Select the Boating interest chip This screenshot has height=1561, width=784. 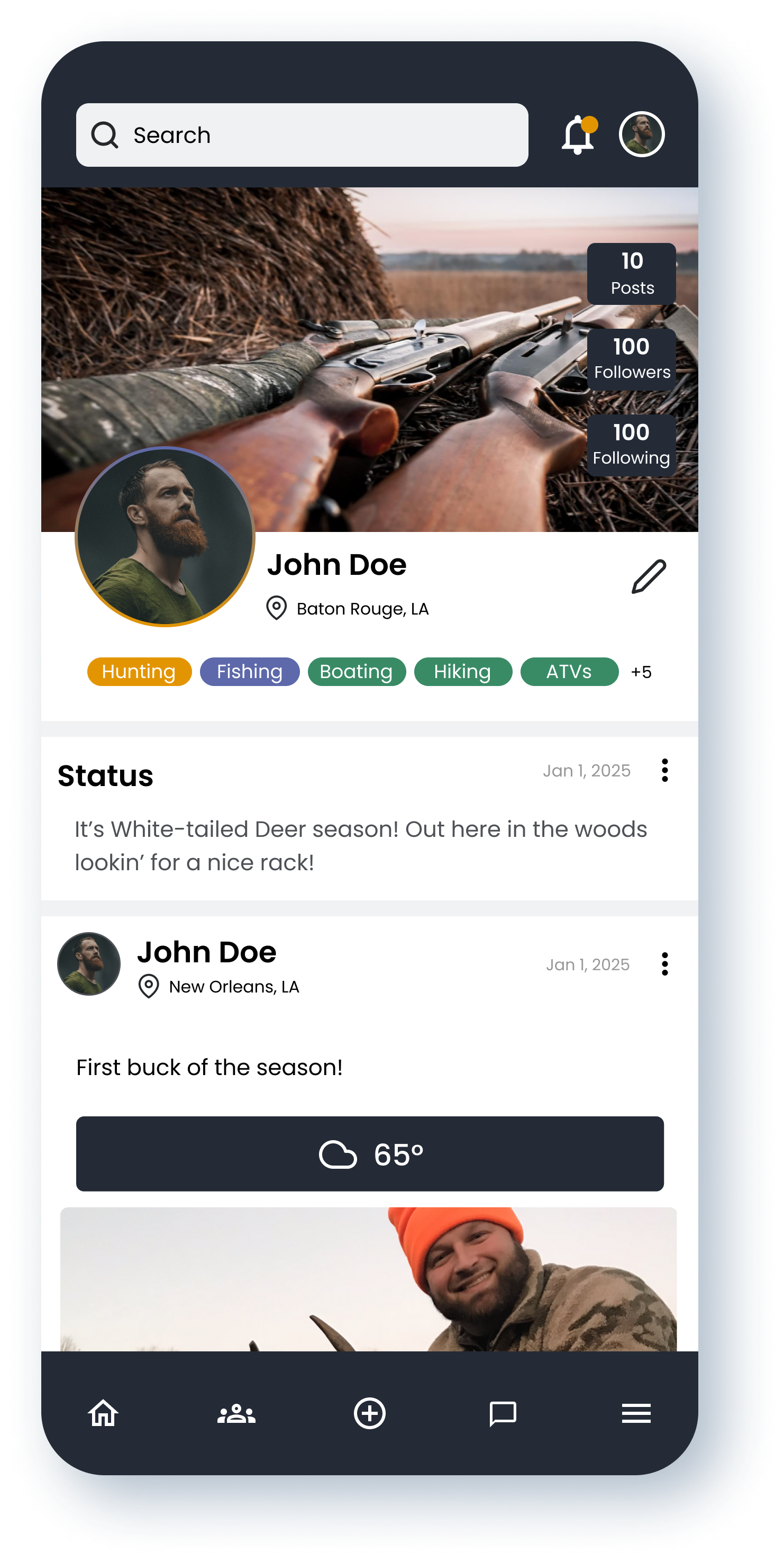357,671
